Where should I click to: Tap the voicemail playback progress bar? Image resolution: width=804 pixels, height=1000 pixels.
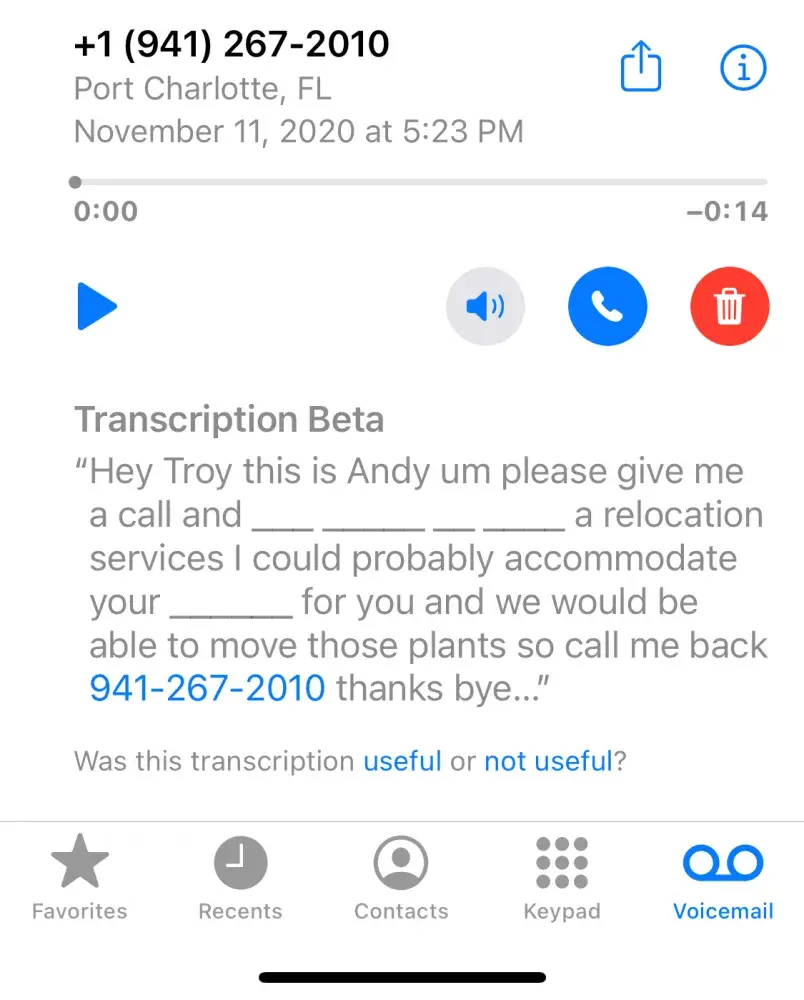pos(420,182)
